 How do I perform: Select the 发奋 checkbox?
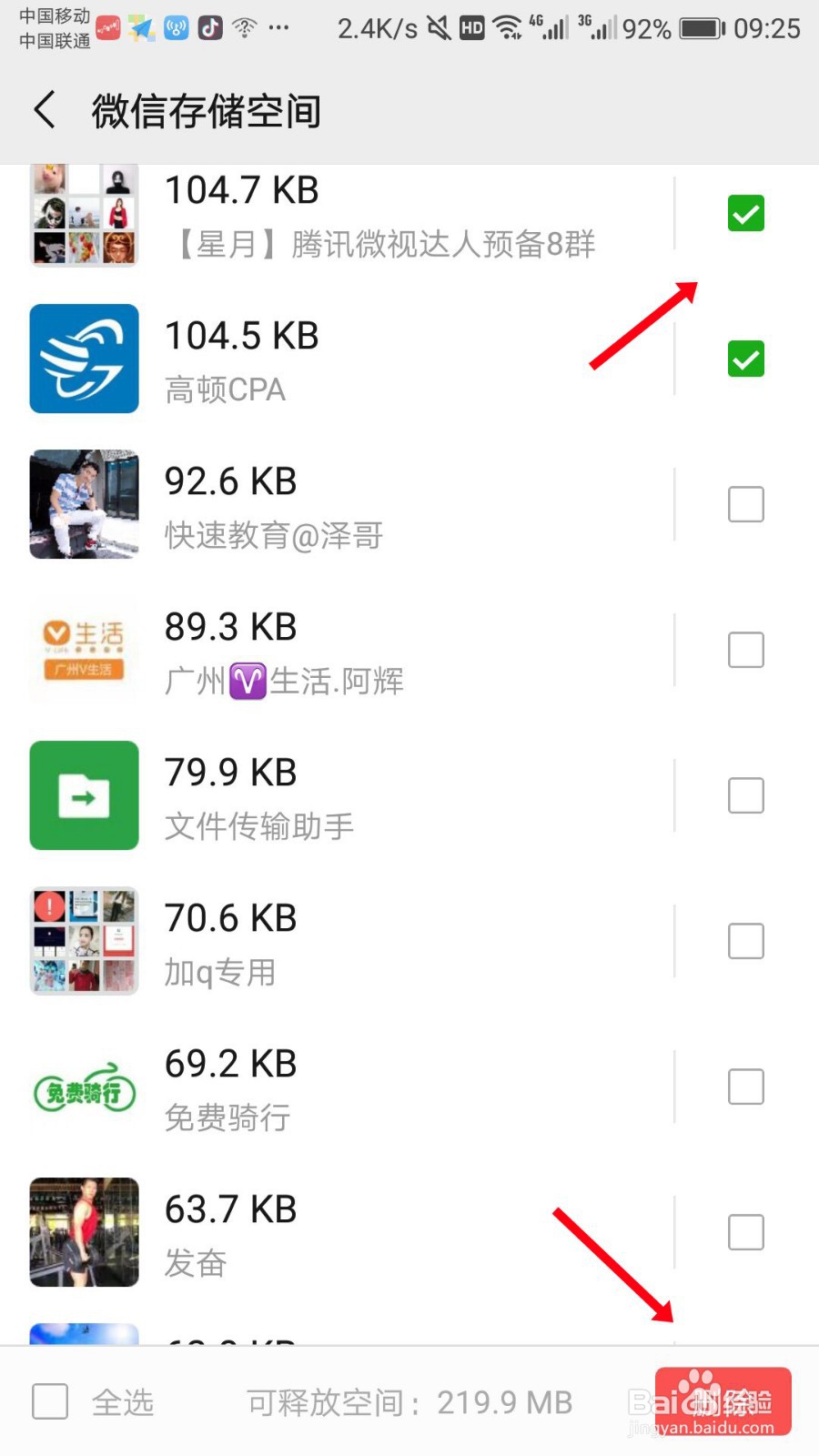[x=745, y=1232]
